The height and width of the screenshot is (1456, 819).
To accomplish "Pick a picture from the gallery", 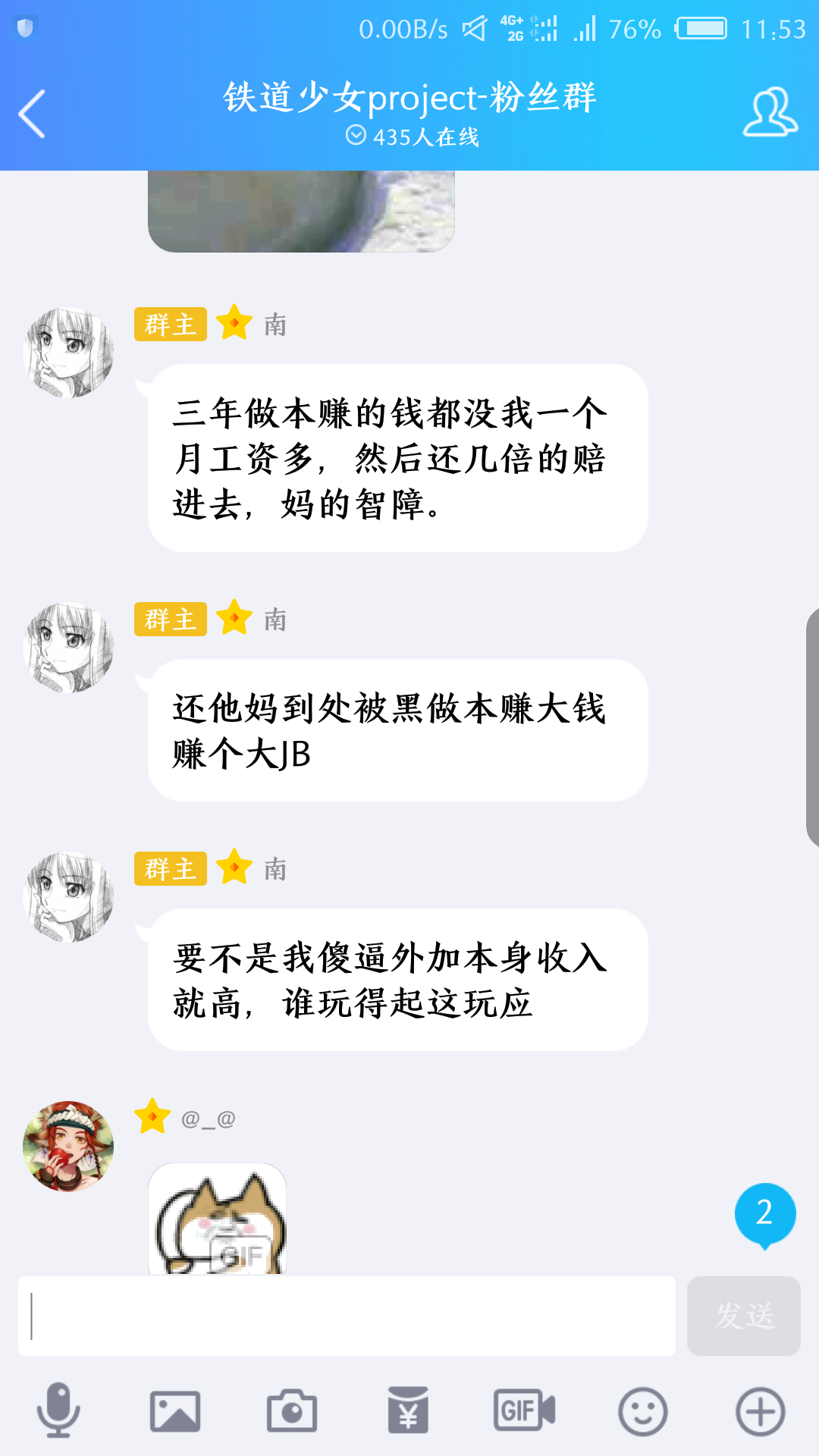I will pyautogui.click(x=175, y=1411).
